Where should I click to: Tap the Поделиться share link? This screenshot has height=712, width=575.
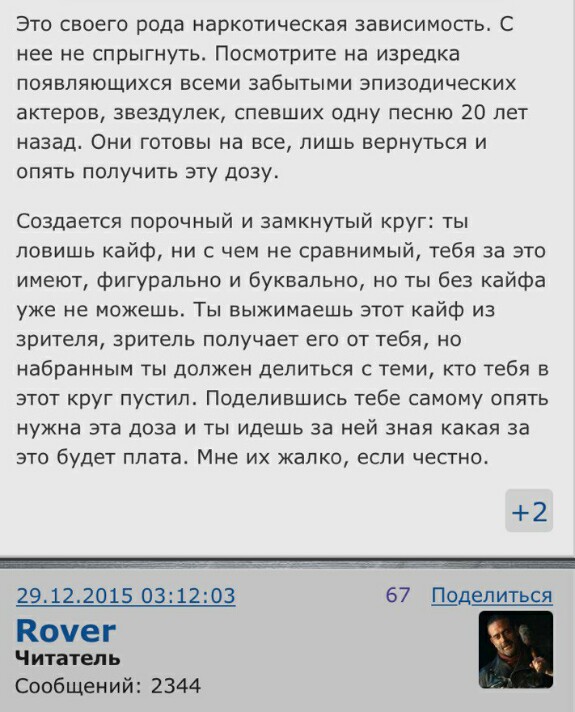(492, 595)
